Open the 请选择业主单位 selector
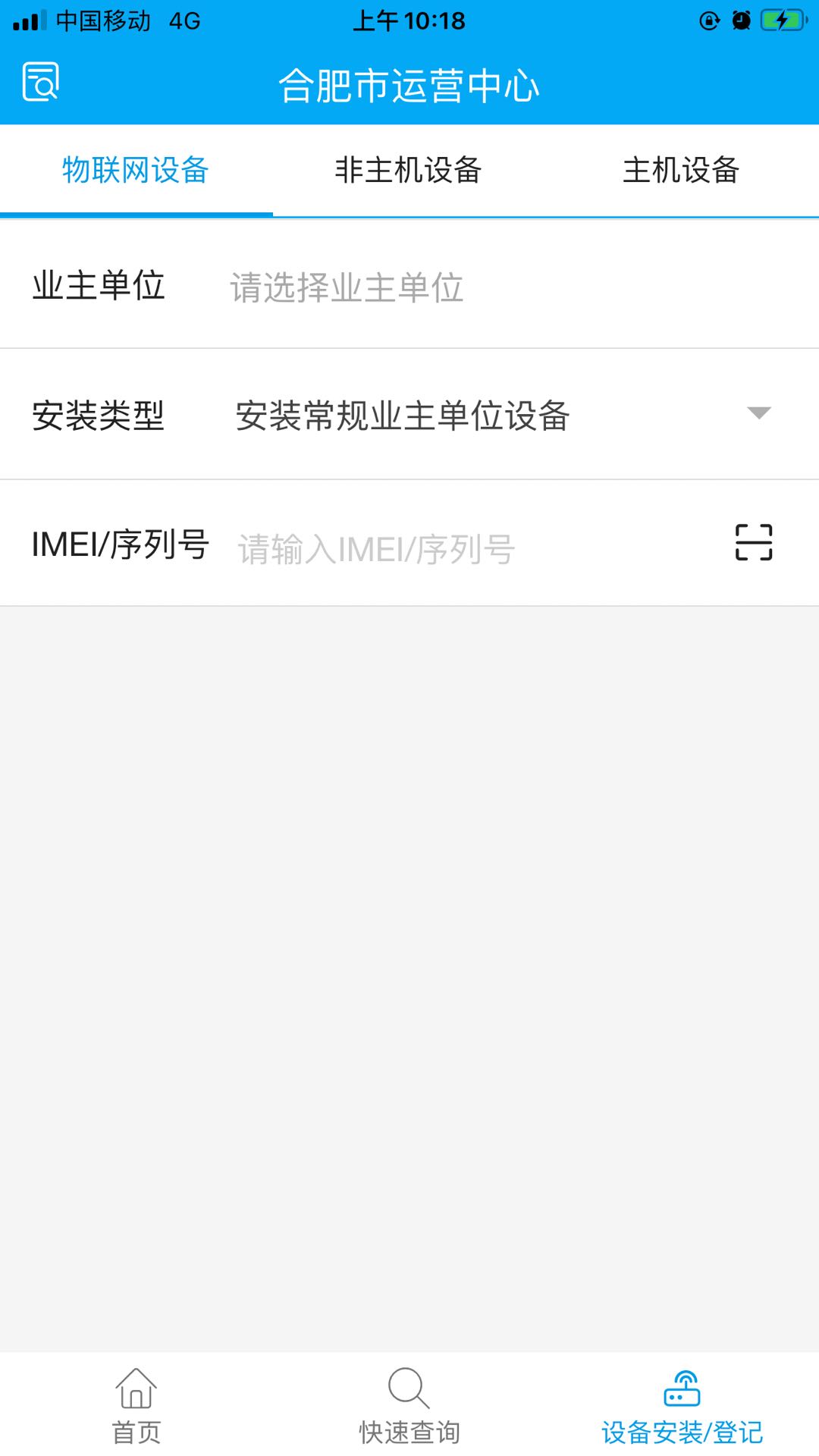819x1456 pixels. click(x=345, y=288)
